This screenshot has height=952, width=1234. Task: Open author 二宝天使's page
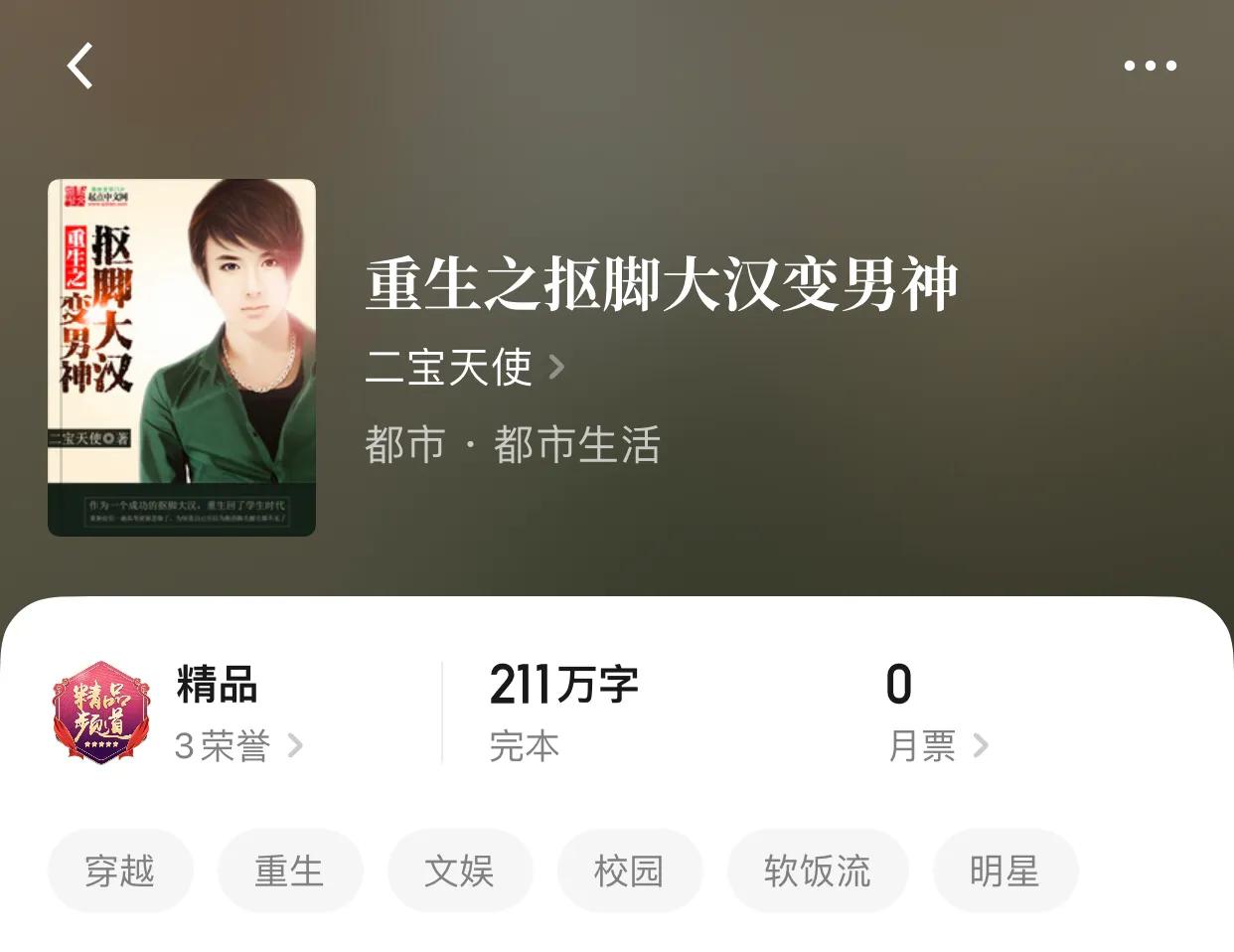click(x=463, y=368)
